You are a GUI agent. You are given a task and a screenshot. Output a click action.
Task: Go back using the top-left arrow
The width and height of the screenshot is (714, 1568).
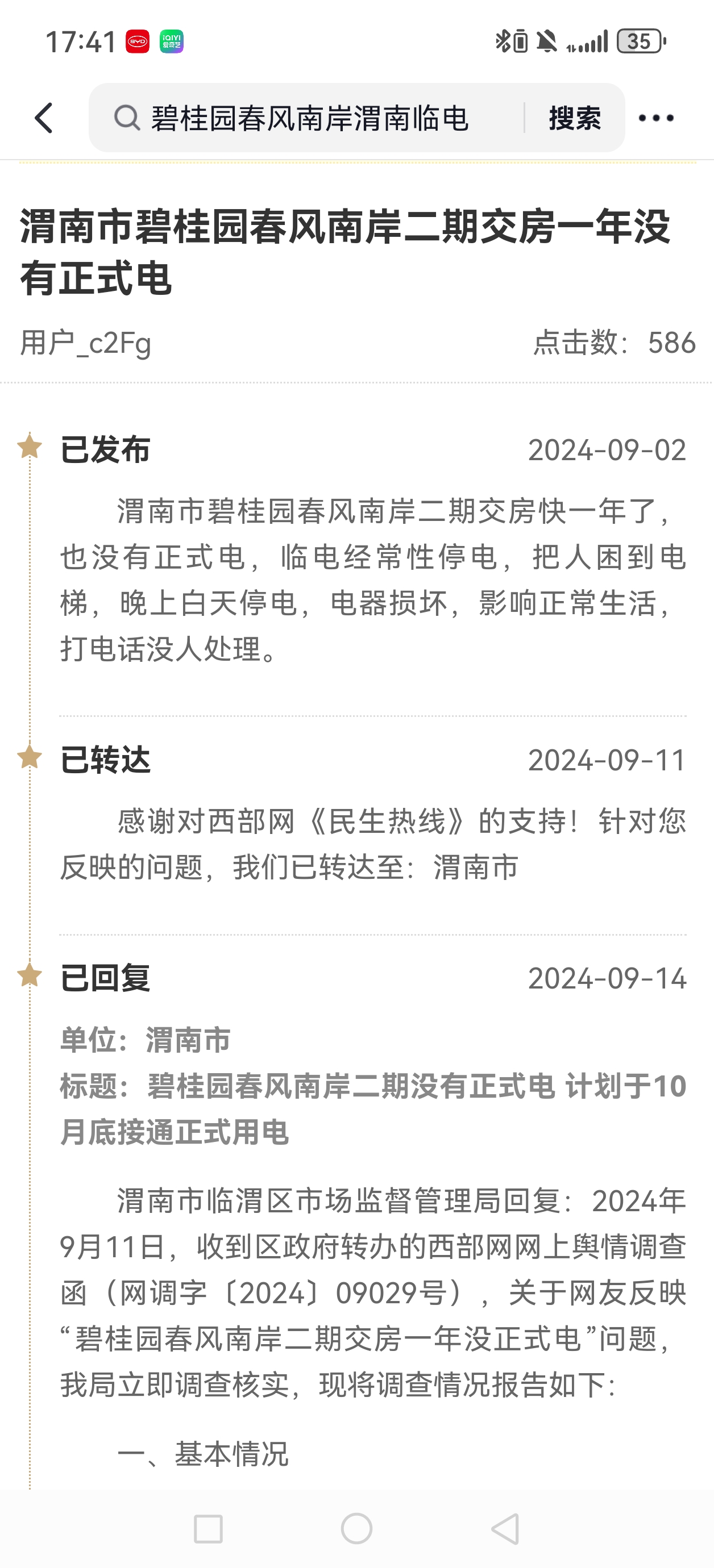coord(44,118)
